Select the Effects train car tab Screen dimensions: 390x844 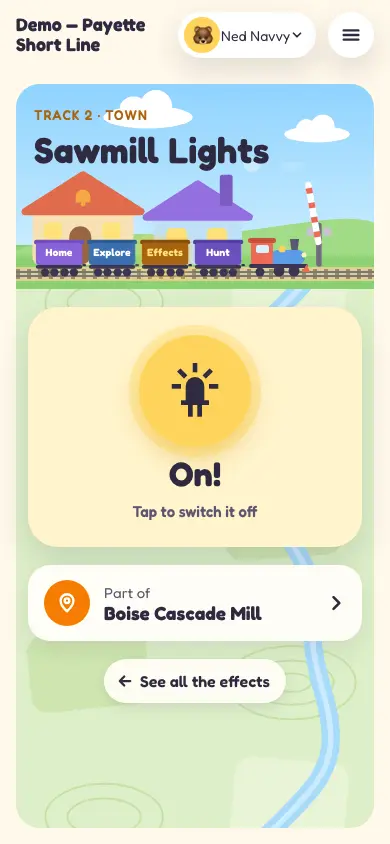(165, 253)
